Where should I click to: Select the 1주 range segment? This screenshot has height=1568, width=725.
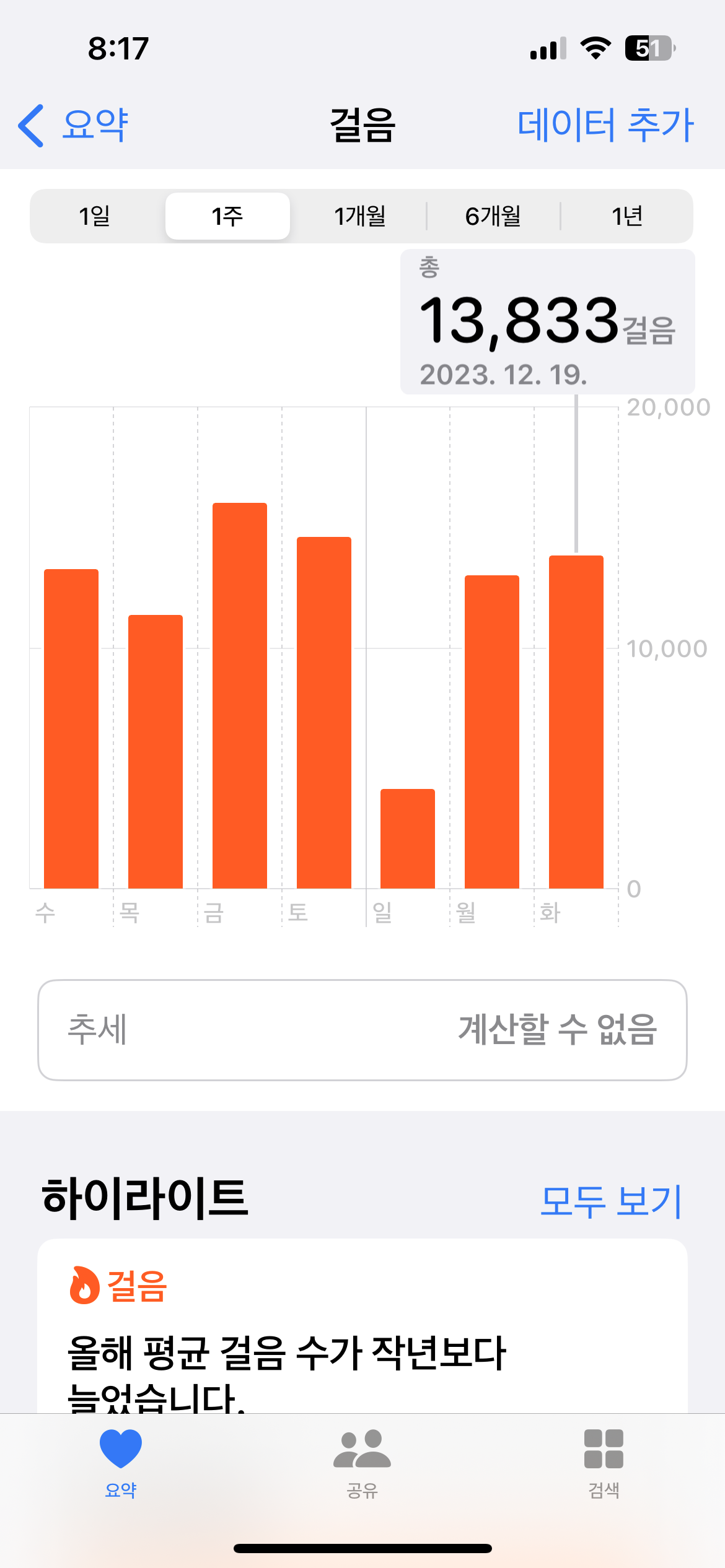[227, 216]
